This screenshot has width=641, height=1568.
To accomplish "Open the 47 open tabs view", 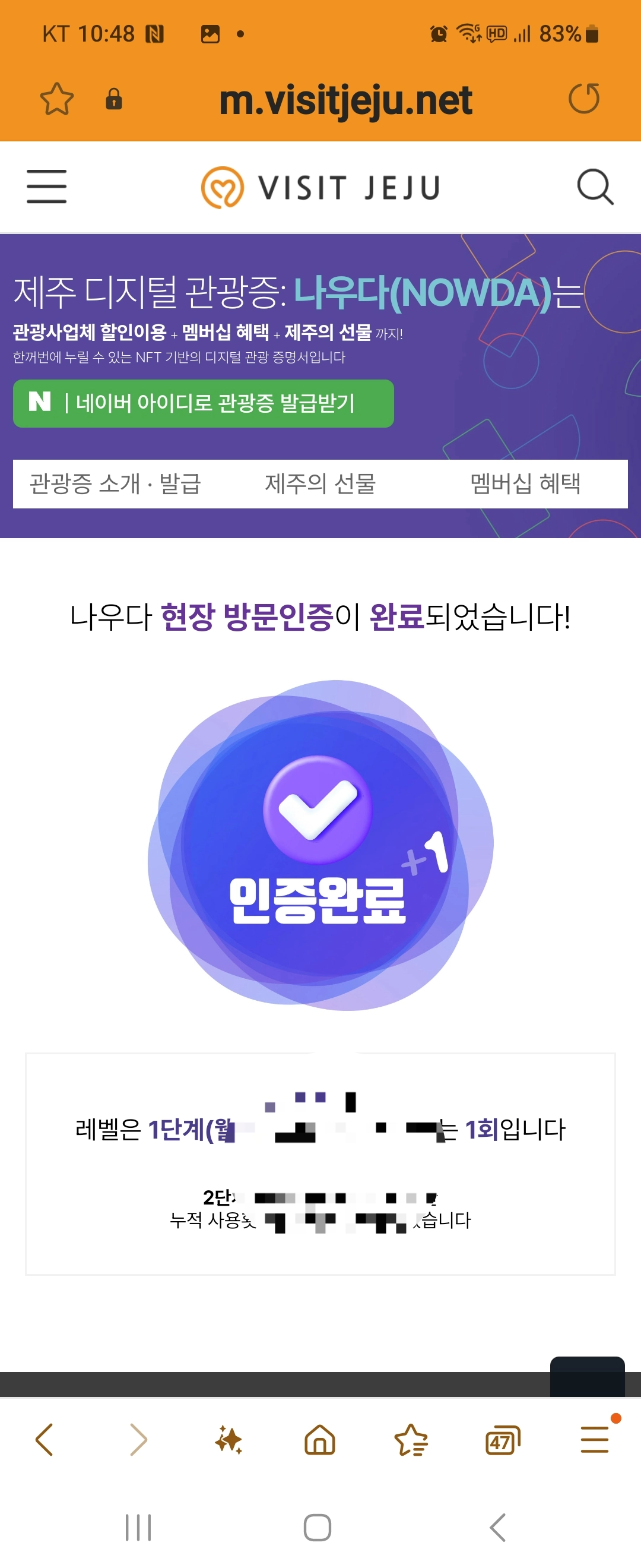I will click(502, 1441).
